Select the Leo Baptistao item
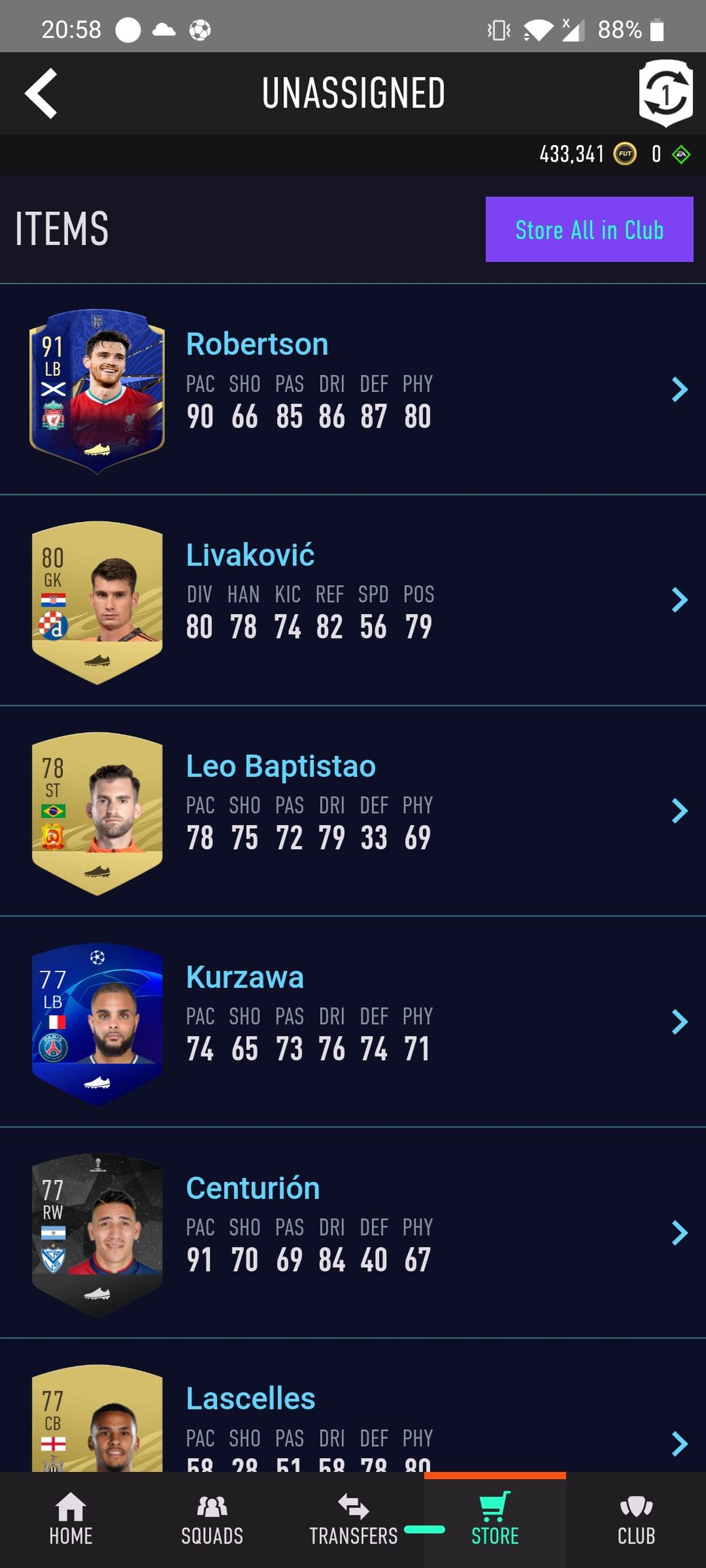 352,811
